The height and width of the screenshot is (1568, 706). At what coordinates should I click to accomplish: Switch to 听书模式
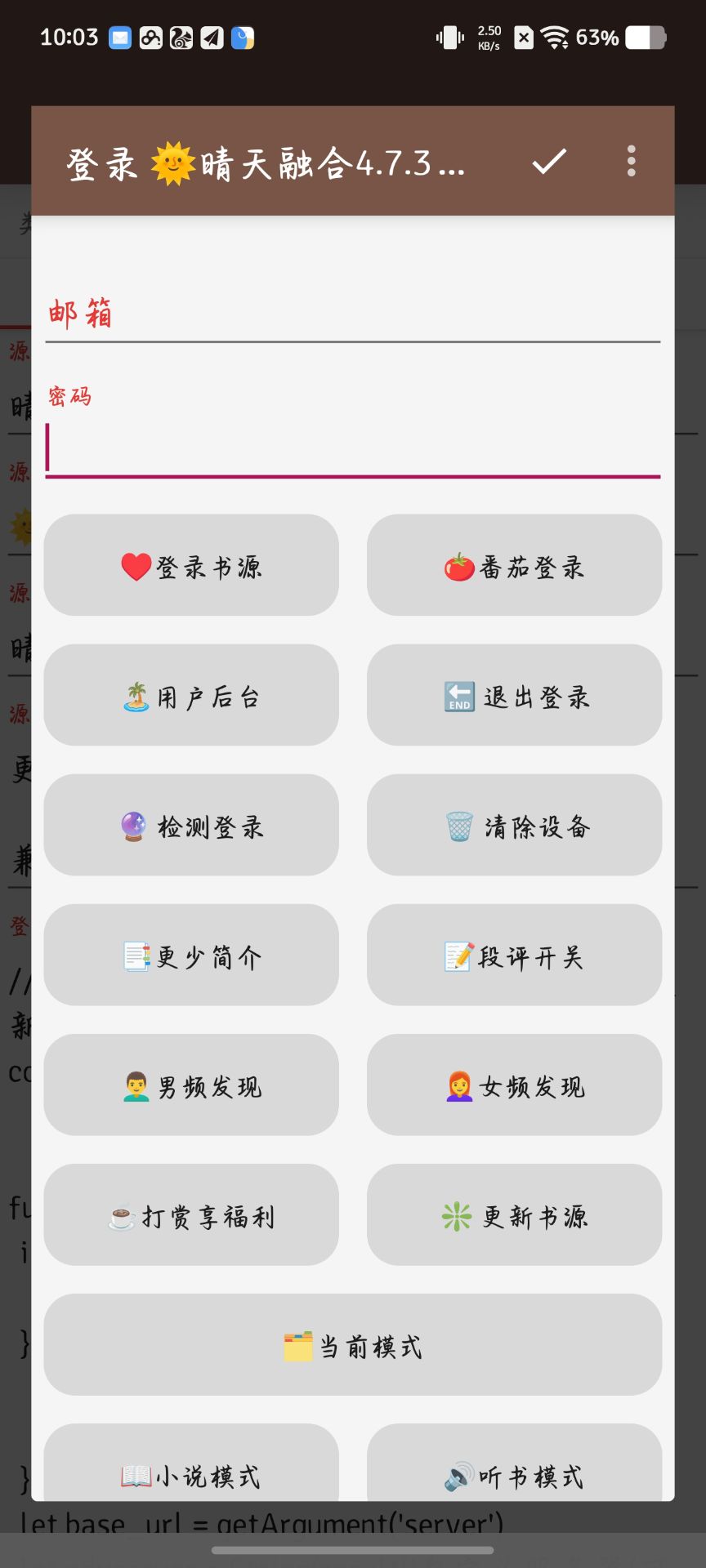point(514,1463)
